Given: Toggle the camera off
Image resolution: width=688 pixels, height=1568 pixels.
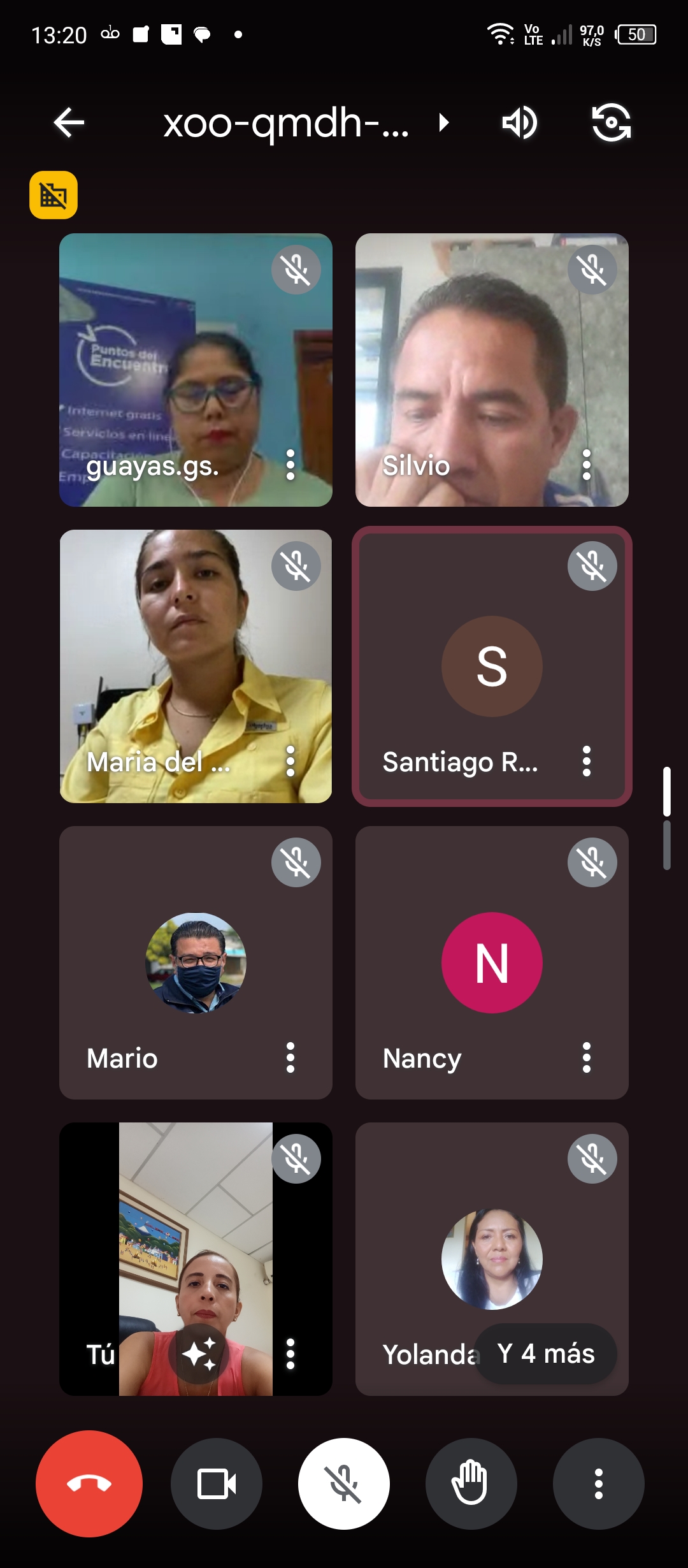Looking at the screenshot, I should tap(217, 1484).
